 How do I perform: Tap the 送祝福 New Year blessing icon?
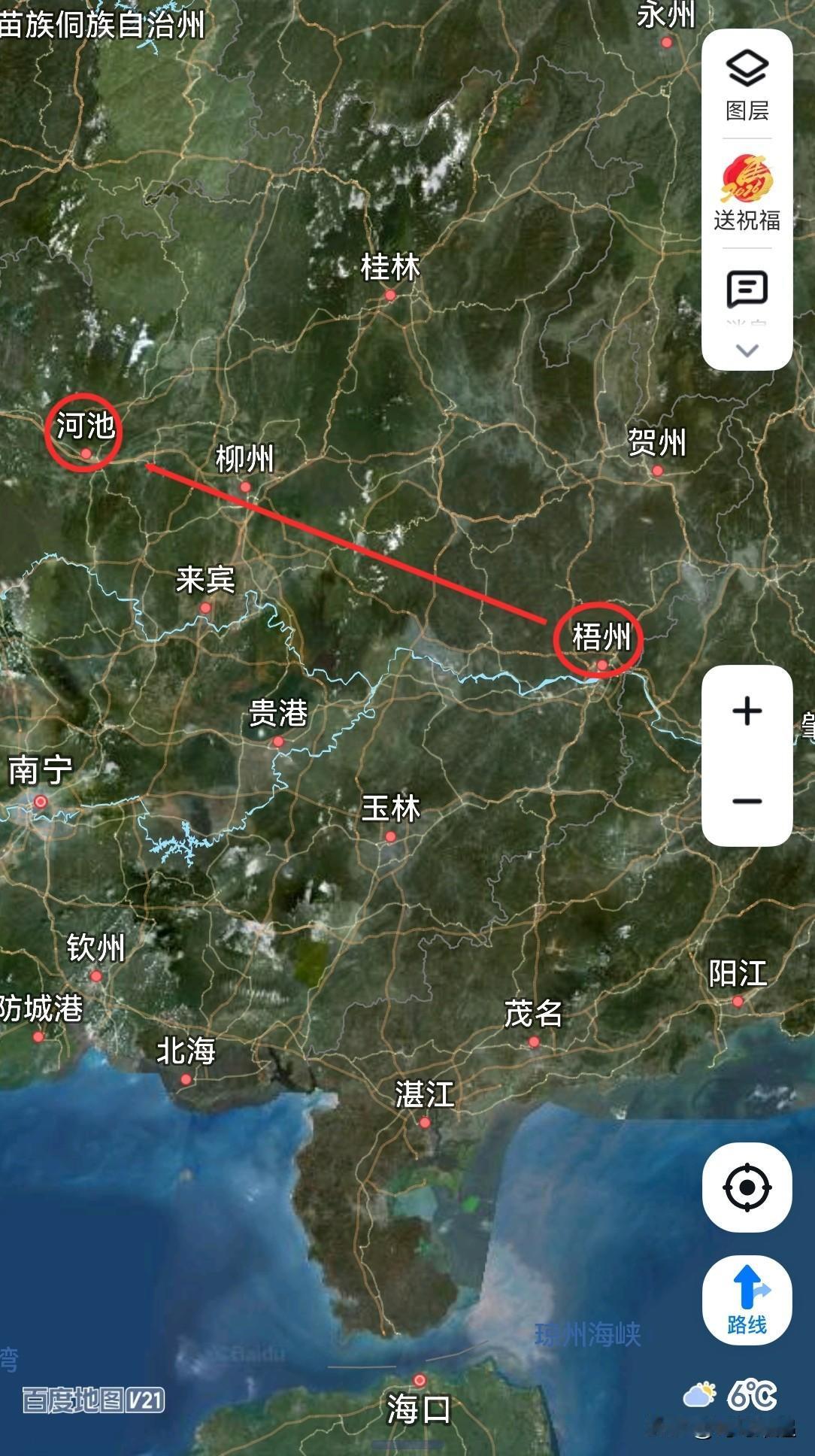745,184
